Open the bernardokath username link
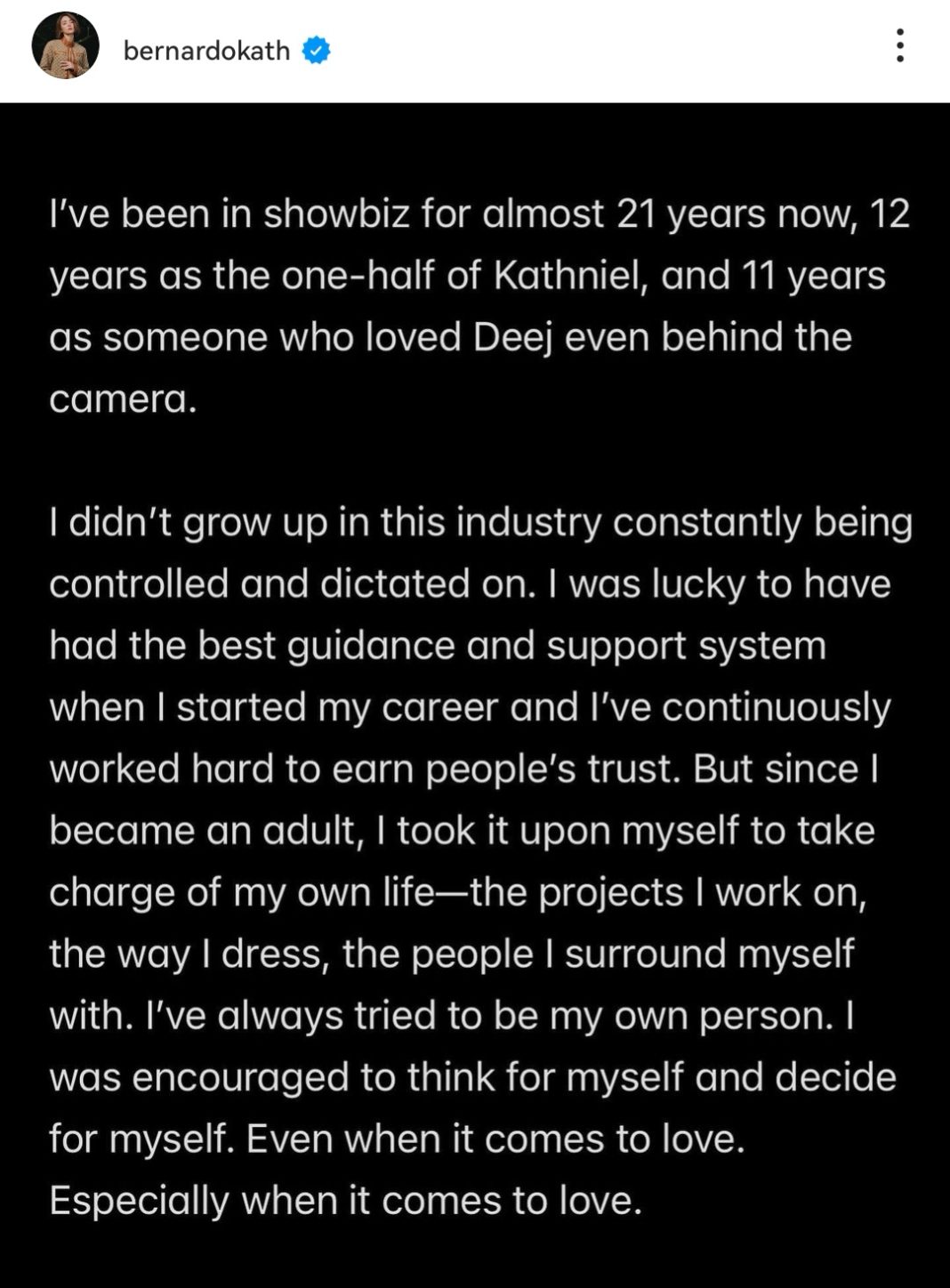Viewport: 950px width, 1288px height. coord(206,51)
